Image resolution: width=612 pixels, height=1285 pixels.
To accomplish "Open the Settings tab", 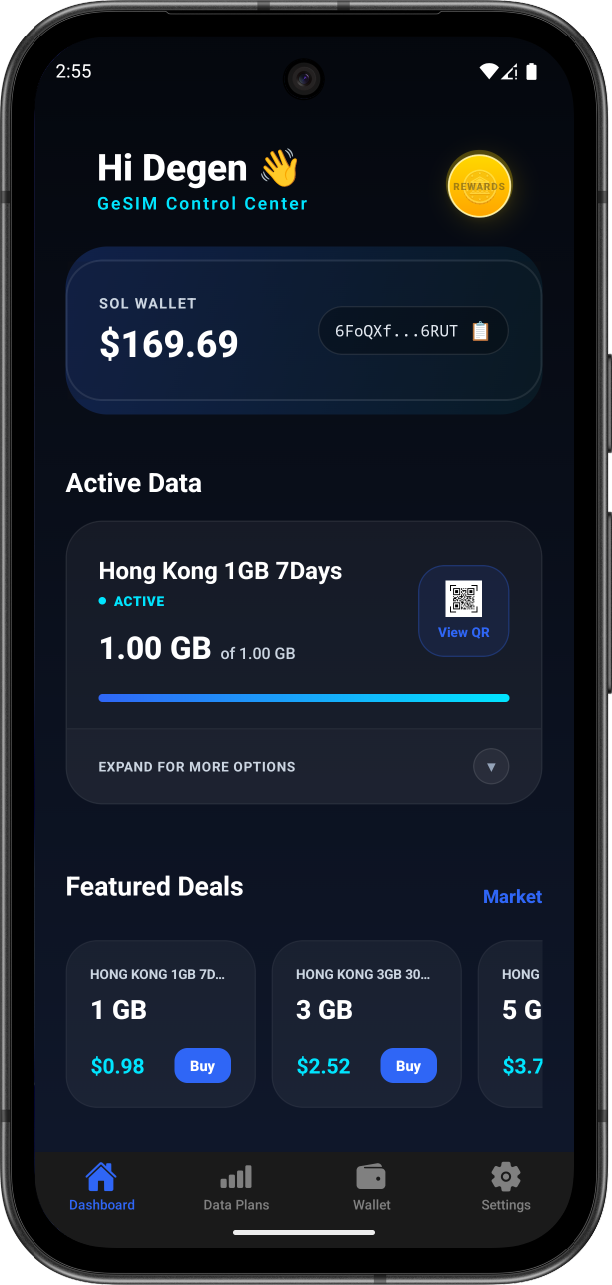I will coord(505,1187).
